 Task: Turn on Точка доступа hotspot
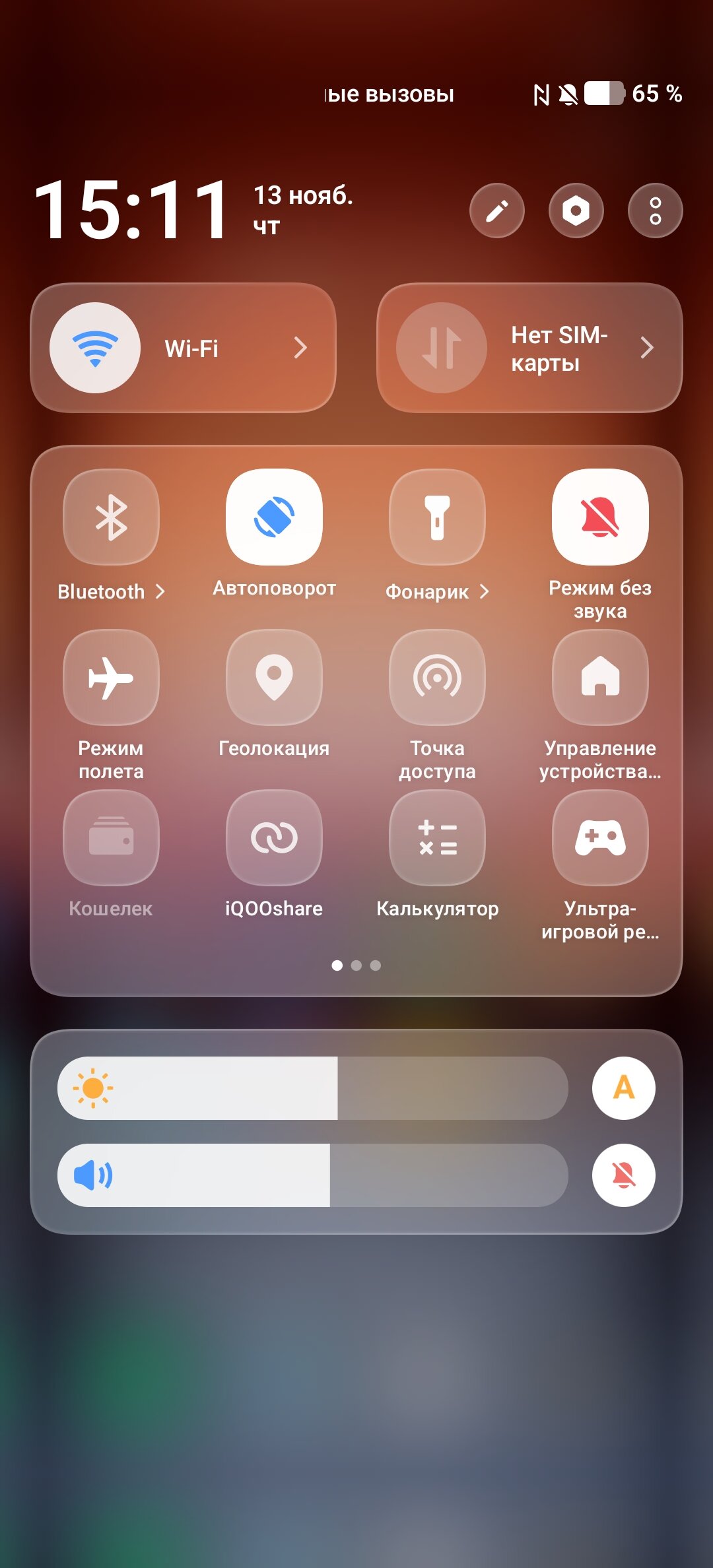click(437, 677)
